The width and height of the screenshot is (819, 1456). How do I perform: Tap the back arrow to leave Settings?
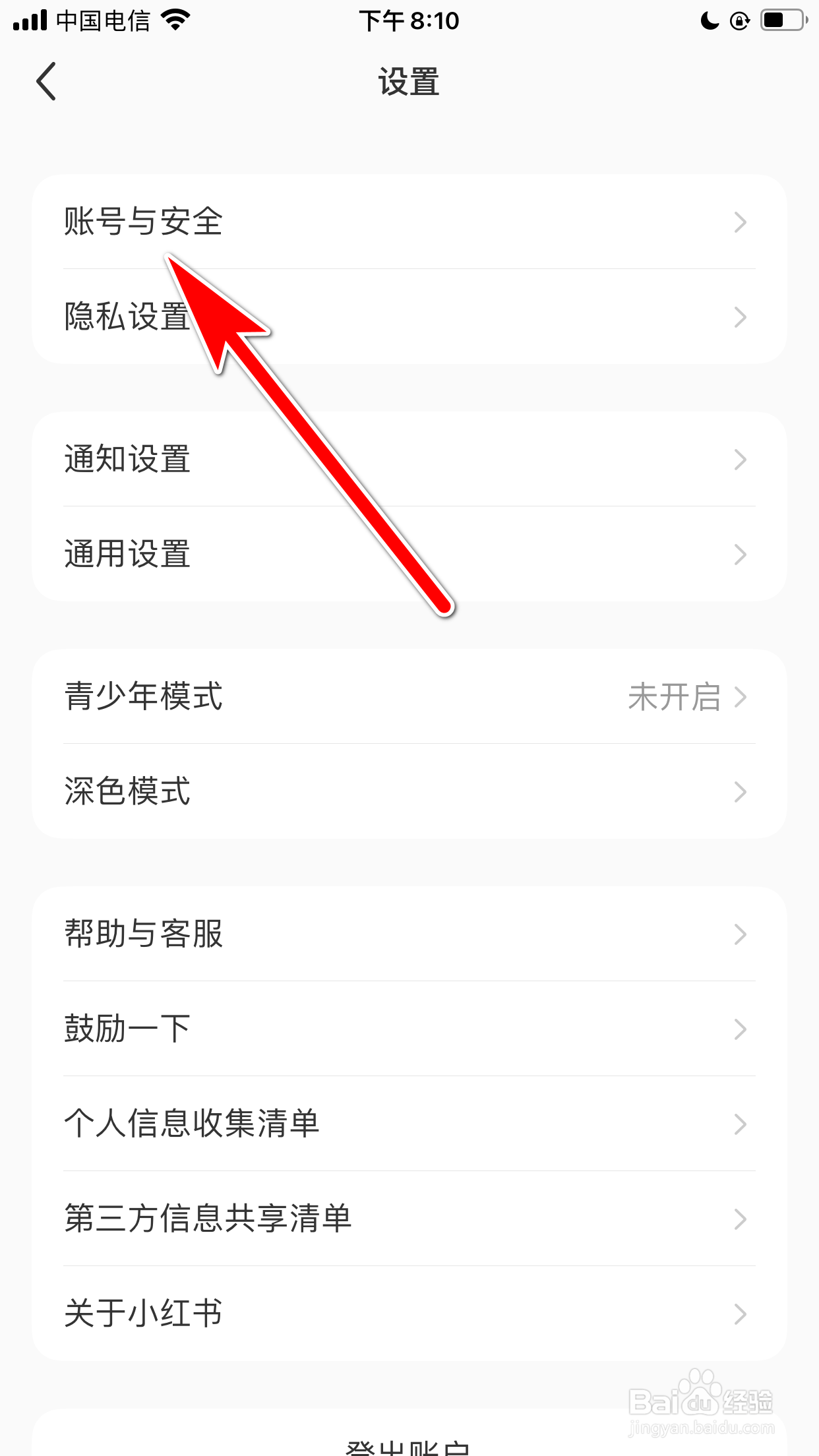coord(45,82)
